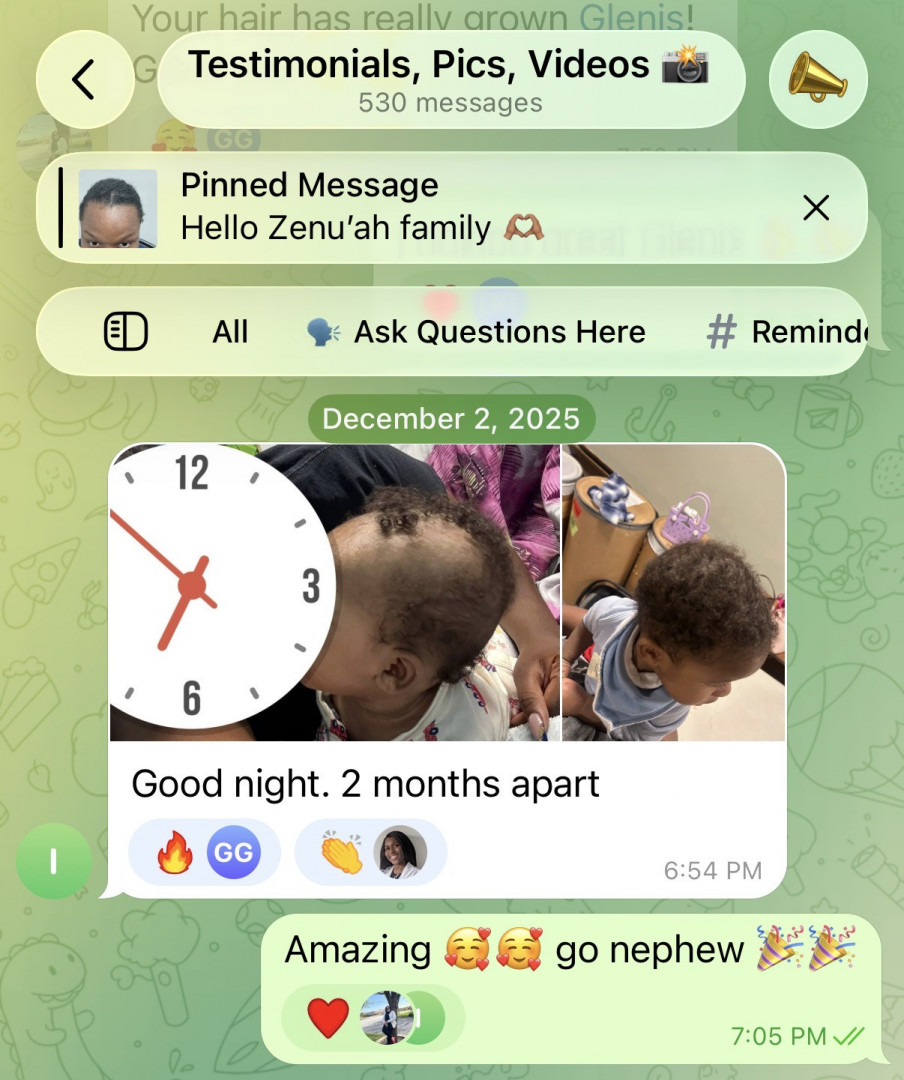Dismiss the pinned message banner
The width and height of the screenshot is (904, 1080).
pos(816,207)
